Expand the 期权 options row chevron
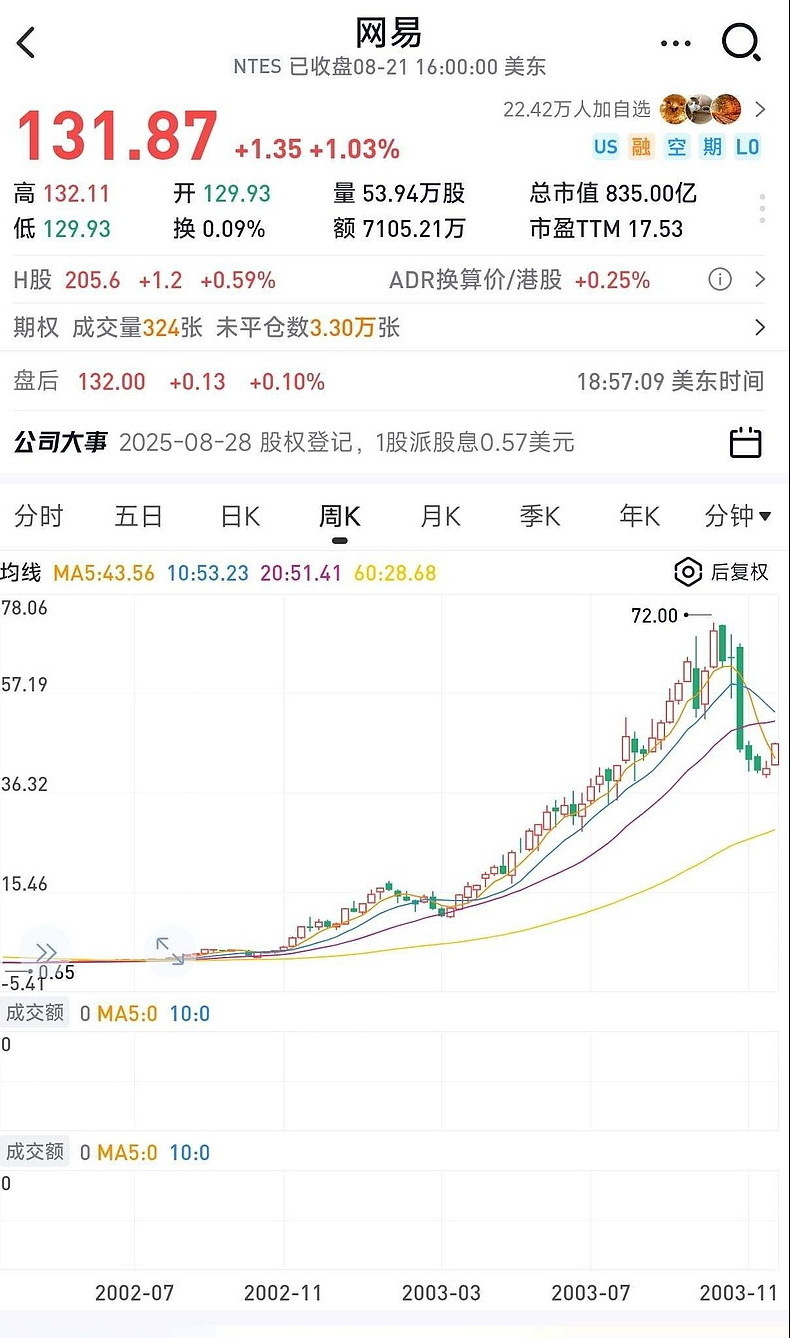790x1338 pixels. point(762,328)
